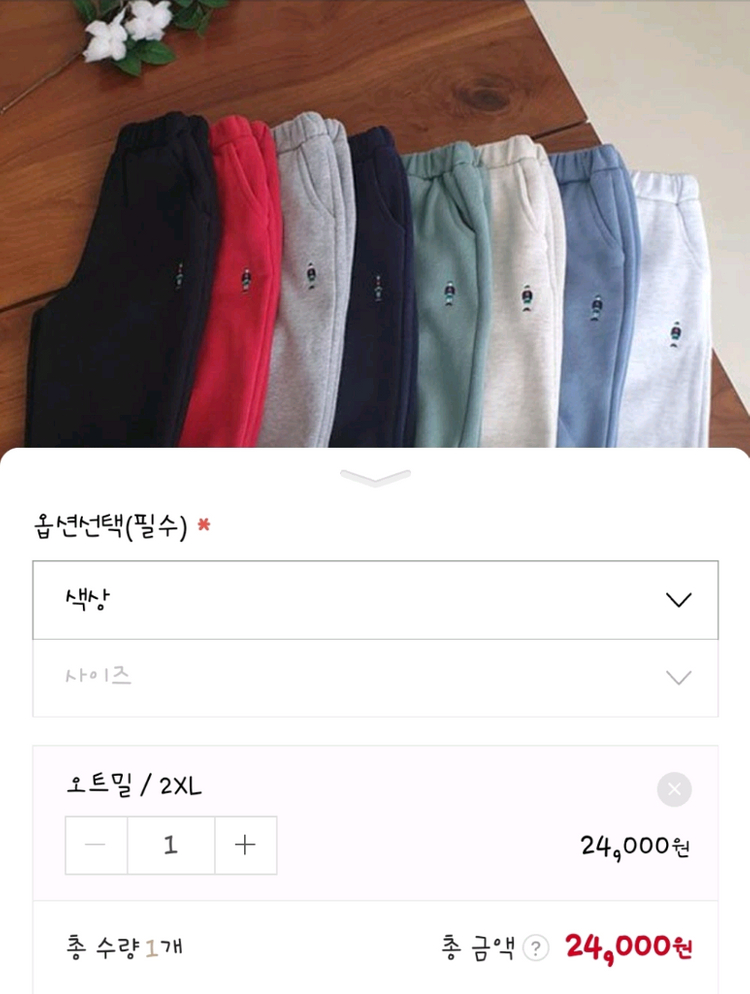
Task: Click the quantity input field showing 1
Action: coord(170,845)
